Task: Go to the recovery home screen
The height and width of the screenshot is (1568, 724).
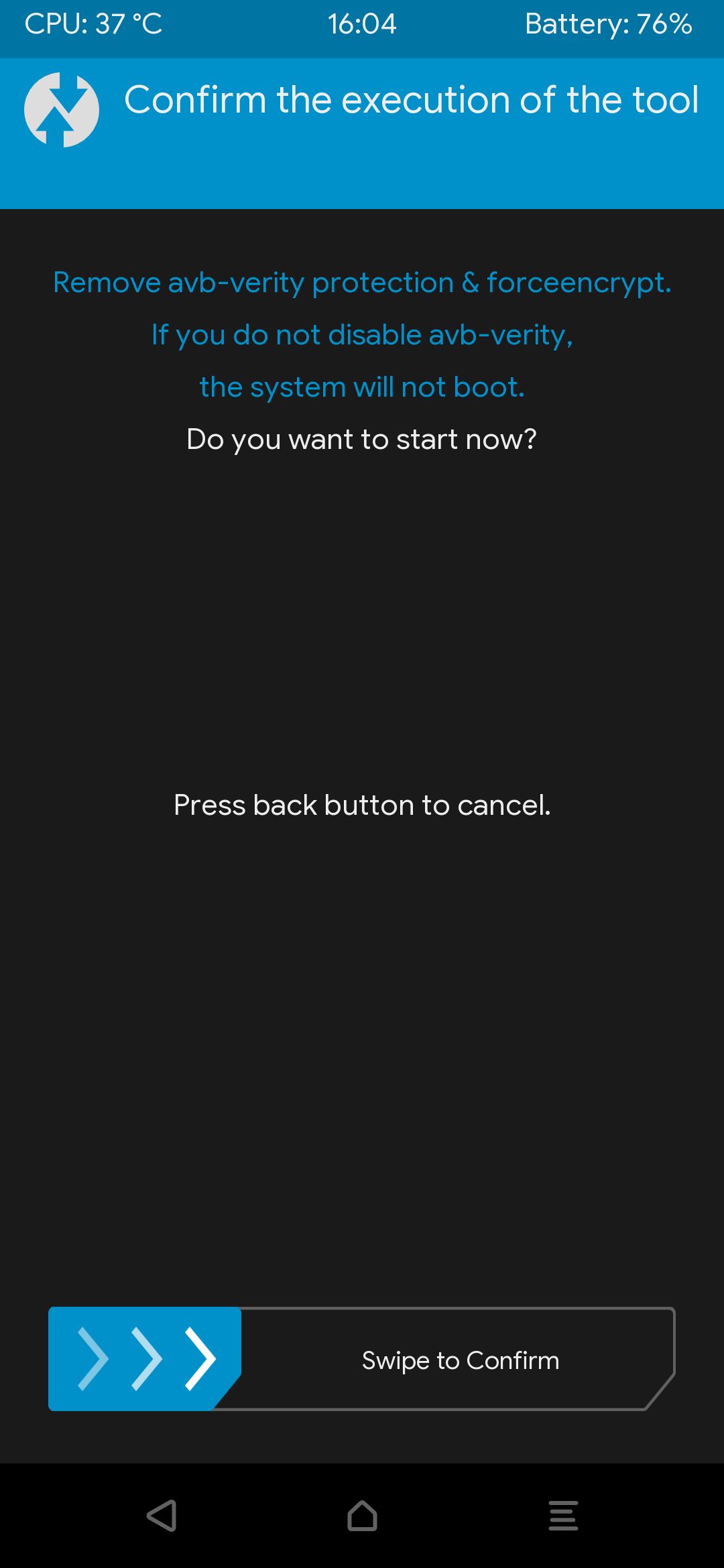Action: (x=362, y=1515)
